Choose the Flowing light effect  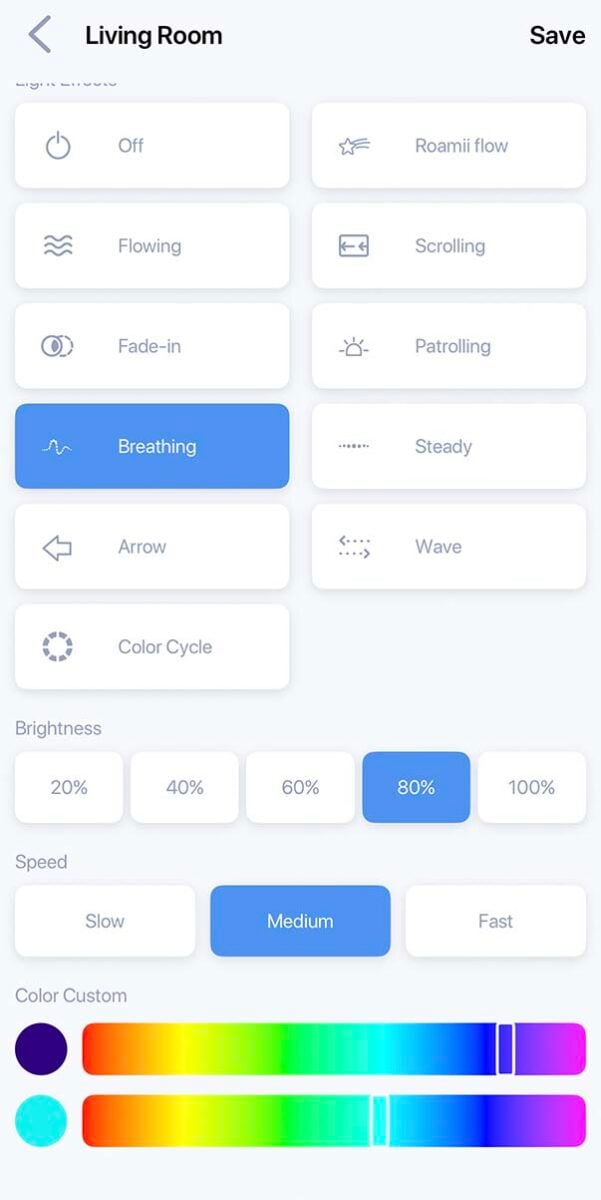click(x=152, y=246)
